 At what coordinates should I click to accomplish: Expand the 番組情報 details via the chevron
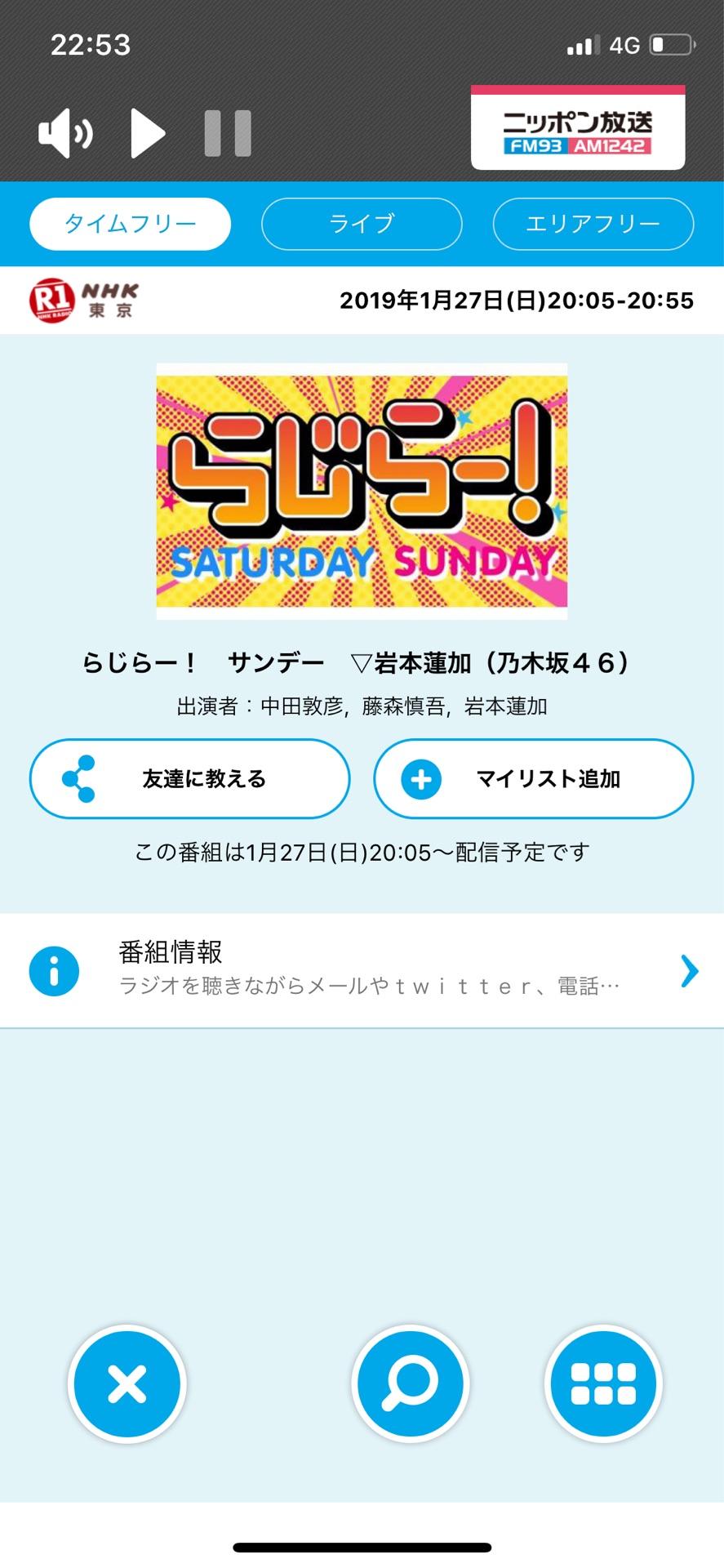[x=690, y=971]
